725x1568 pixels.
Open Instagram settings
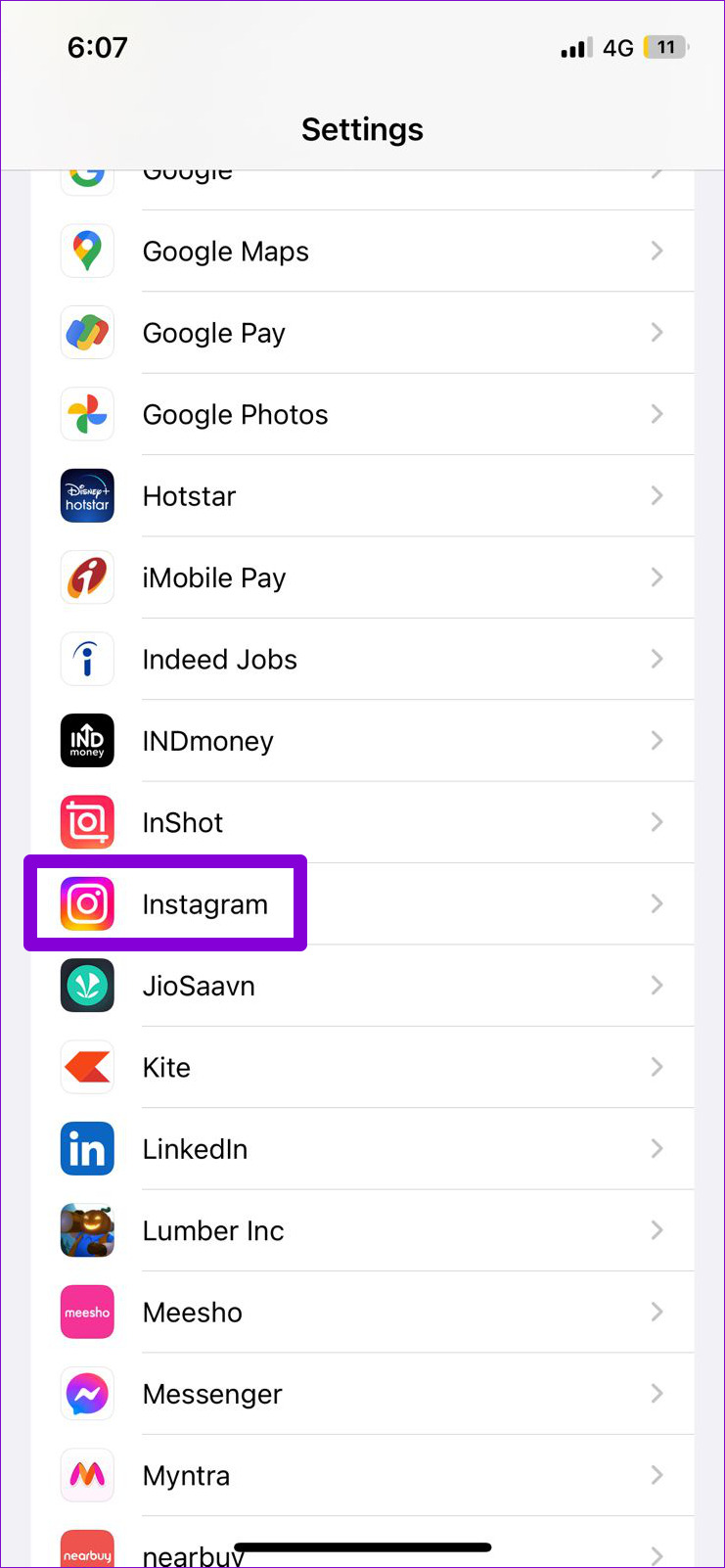click(362, 903)
